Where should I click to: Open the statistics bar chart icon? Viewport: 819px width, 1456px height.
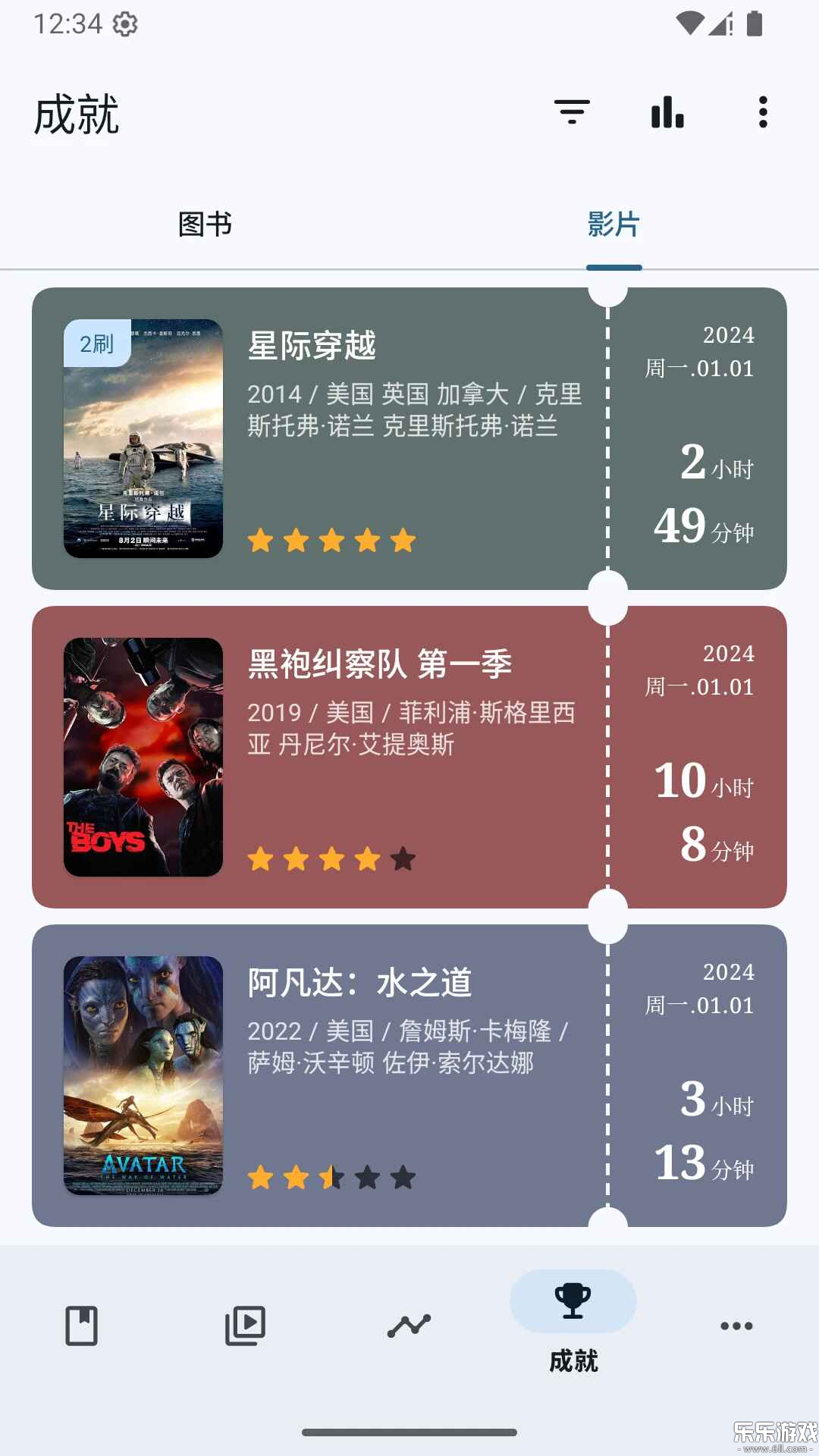(667, 112)
